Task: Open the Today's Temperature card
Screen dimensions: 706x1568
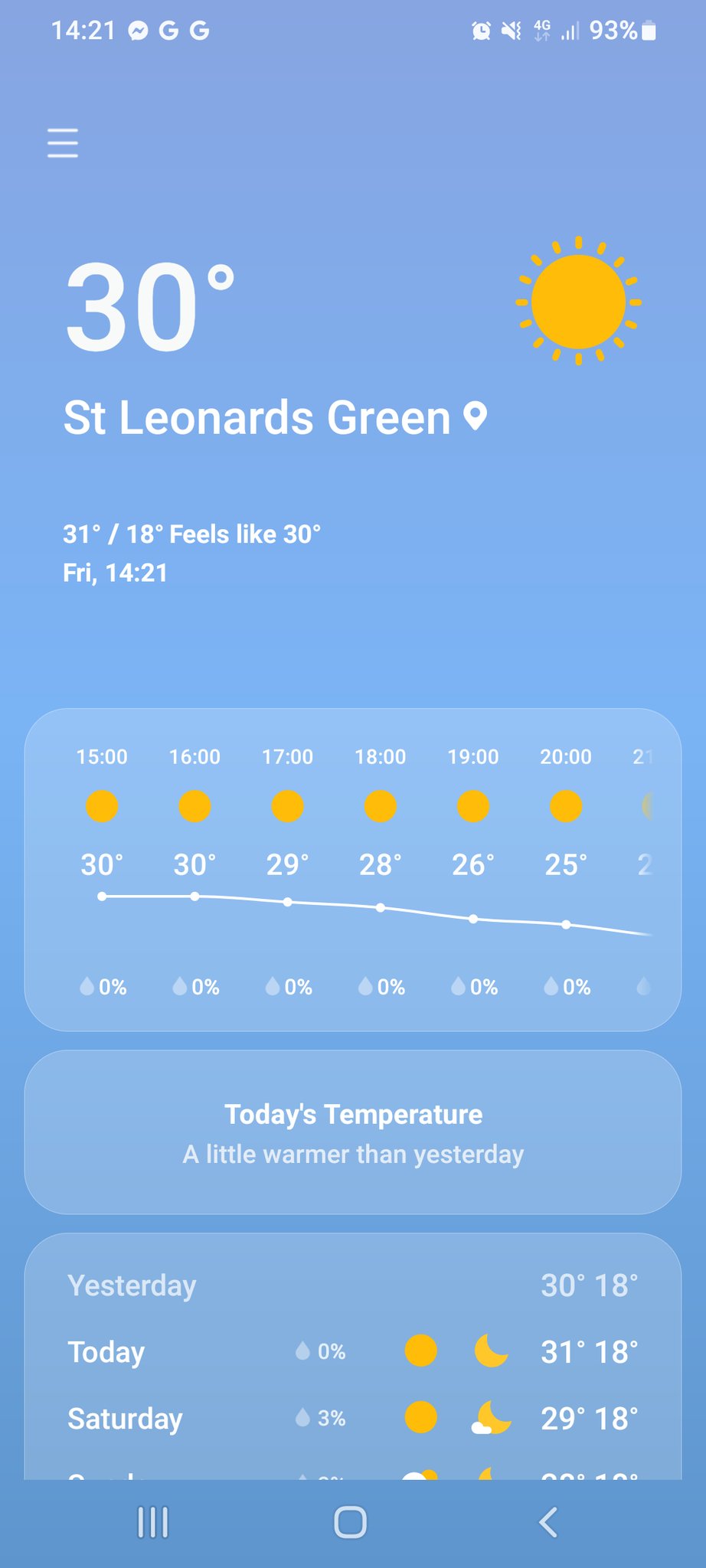Action: (x=352, y=1132)
